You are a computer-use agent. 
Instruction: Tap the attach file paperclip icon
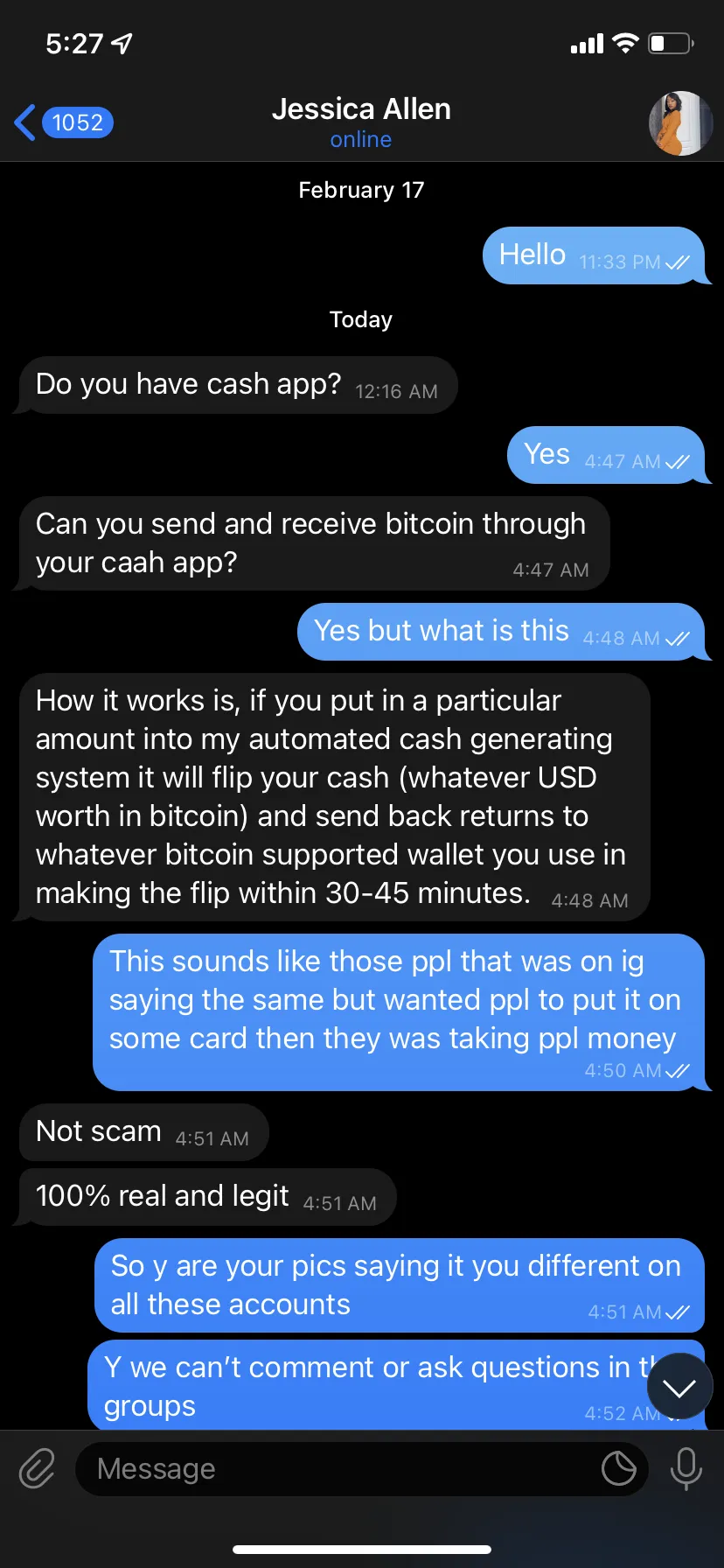pyautogui.click(x=37, y=1467)
